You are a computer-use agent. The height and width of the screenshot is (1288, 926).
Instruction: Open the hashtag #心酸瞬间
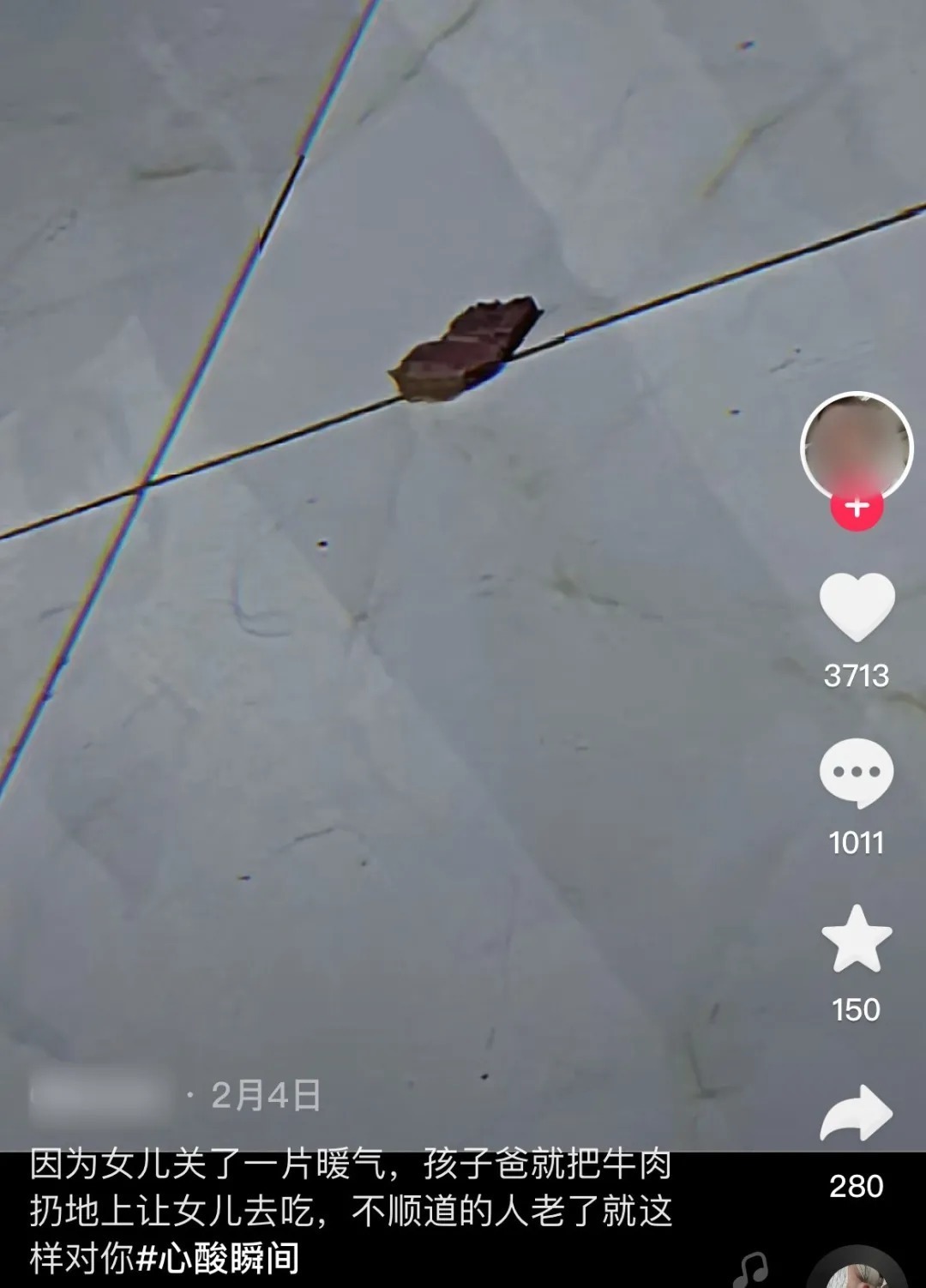(x=219, y=1255)
